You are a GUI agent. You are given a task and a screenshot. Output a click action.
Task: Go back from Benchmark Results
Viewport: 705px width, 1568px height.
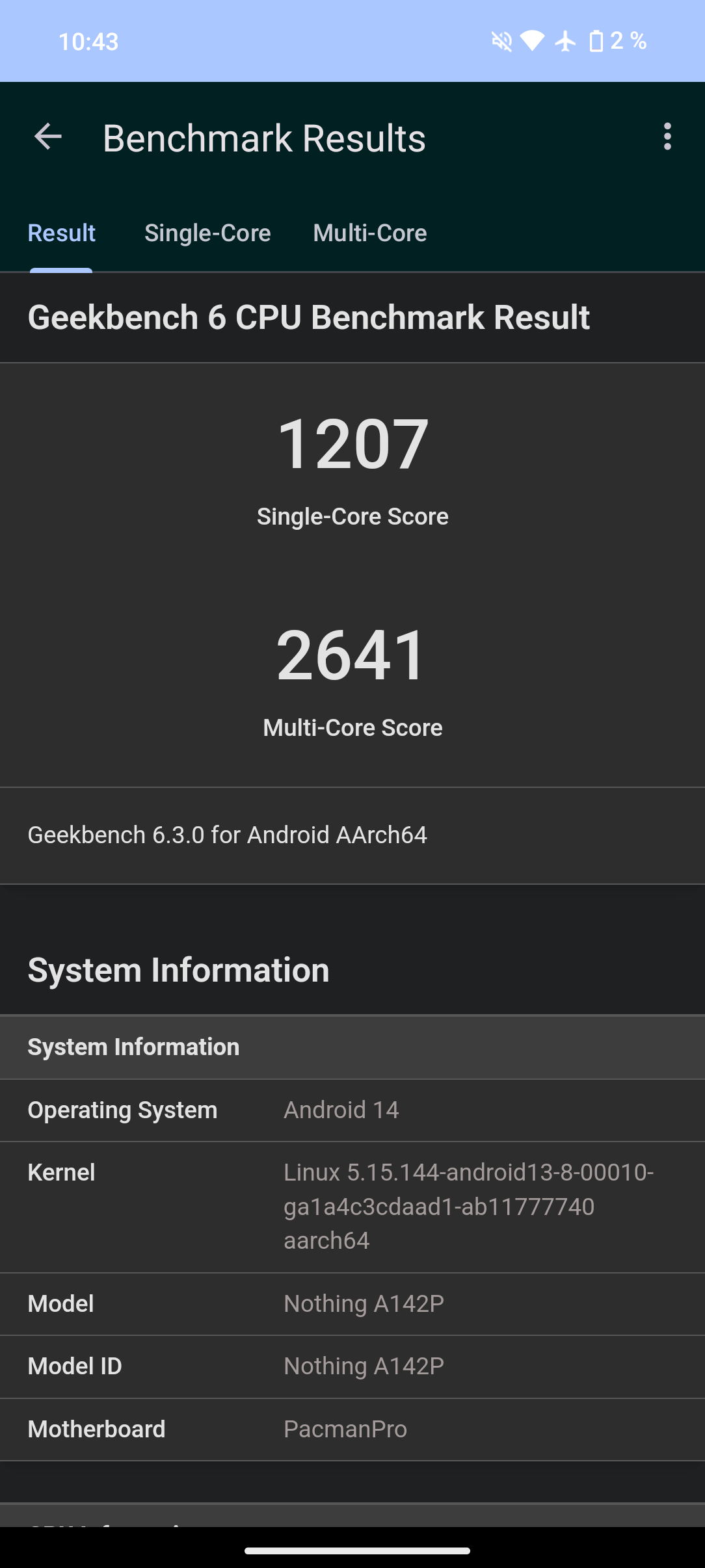click(48, 137)
